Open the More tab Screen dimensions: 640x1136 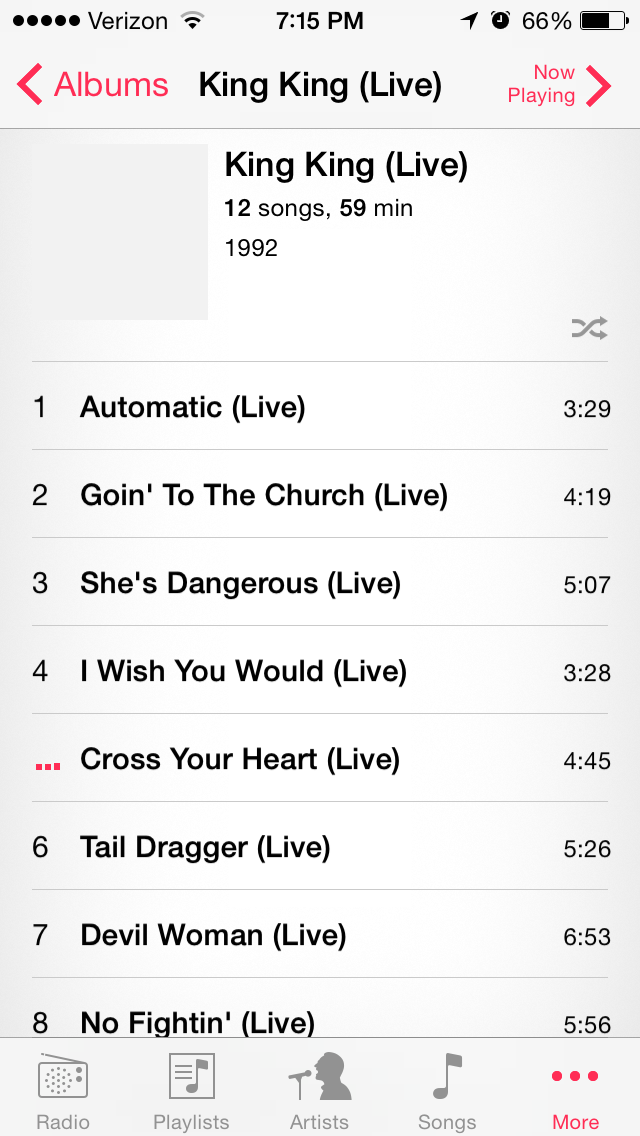click(575, 1091)
